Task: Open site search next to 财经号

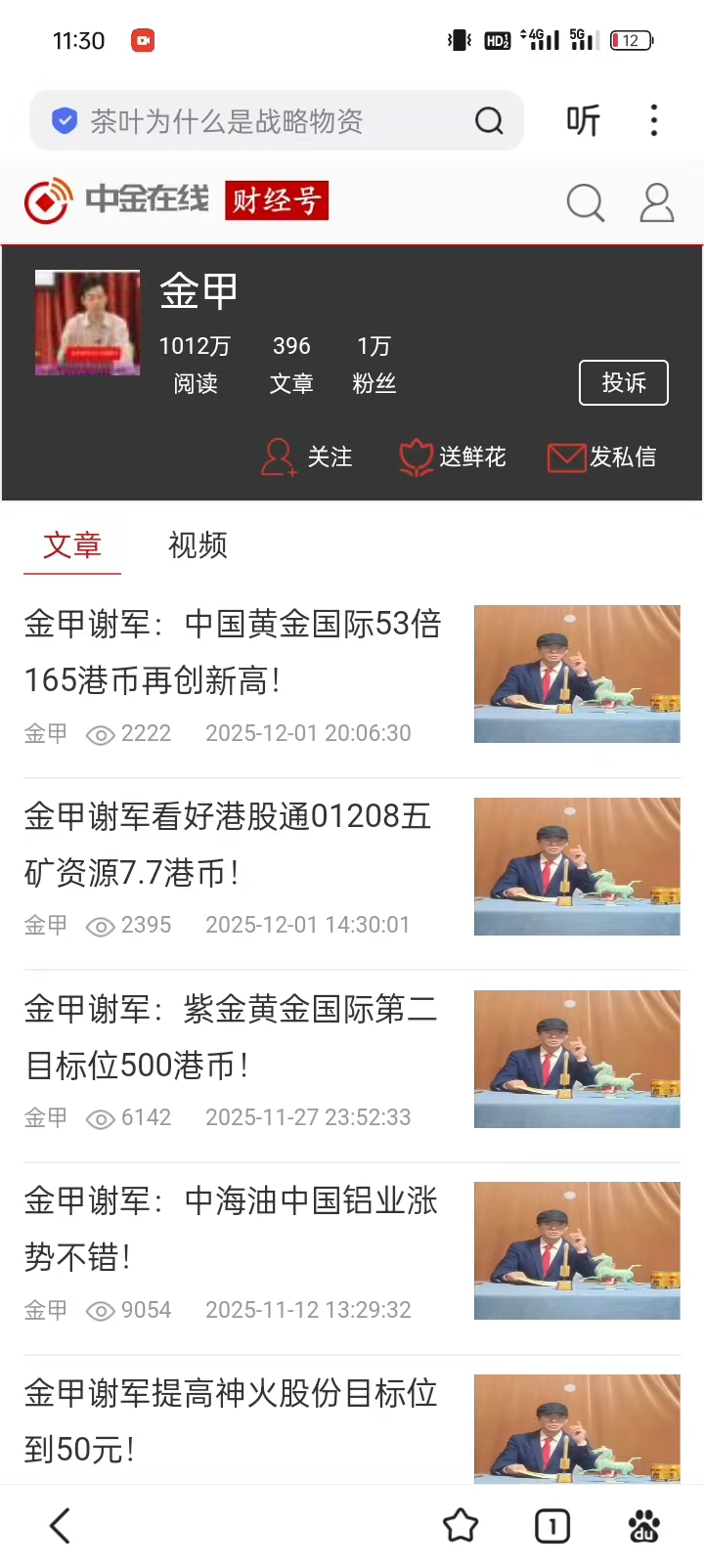Action: (586, 203)
